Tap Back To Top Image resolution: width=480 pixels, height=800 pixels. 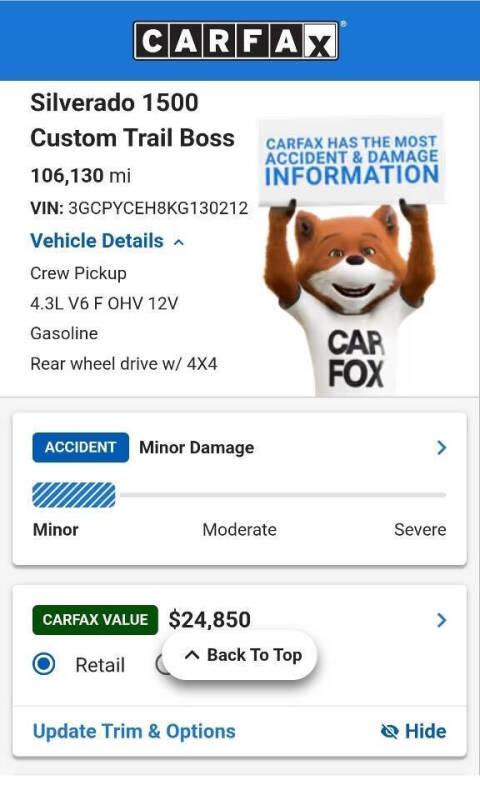coord(241,655)
